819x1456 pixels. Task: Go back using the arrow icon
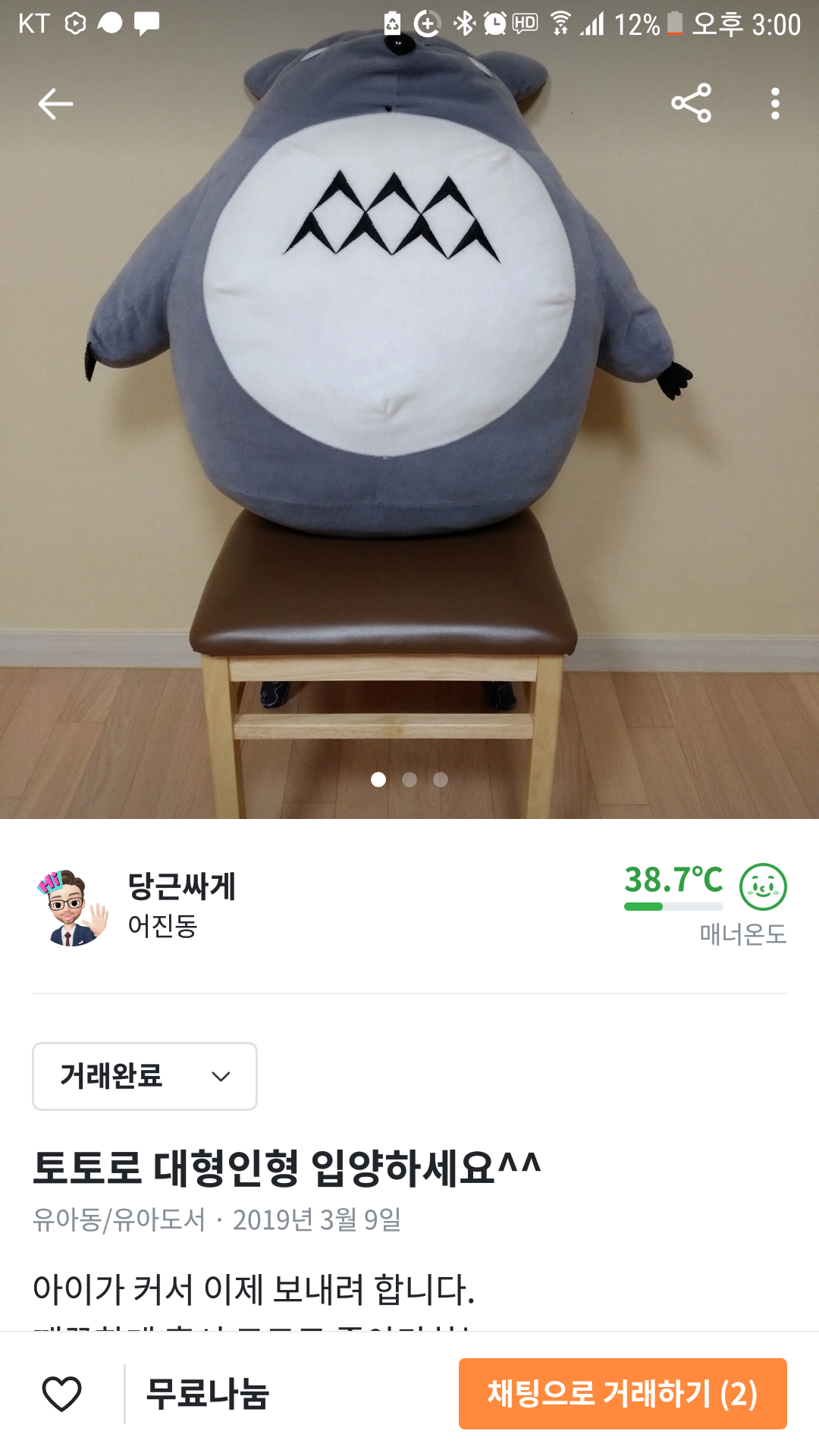pos(55,104)
